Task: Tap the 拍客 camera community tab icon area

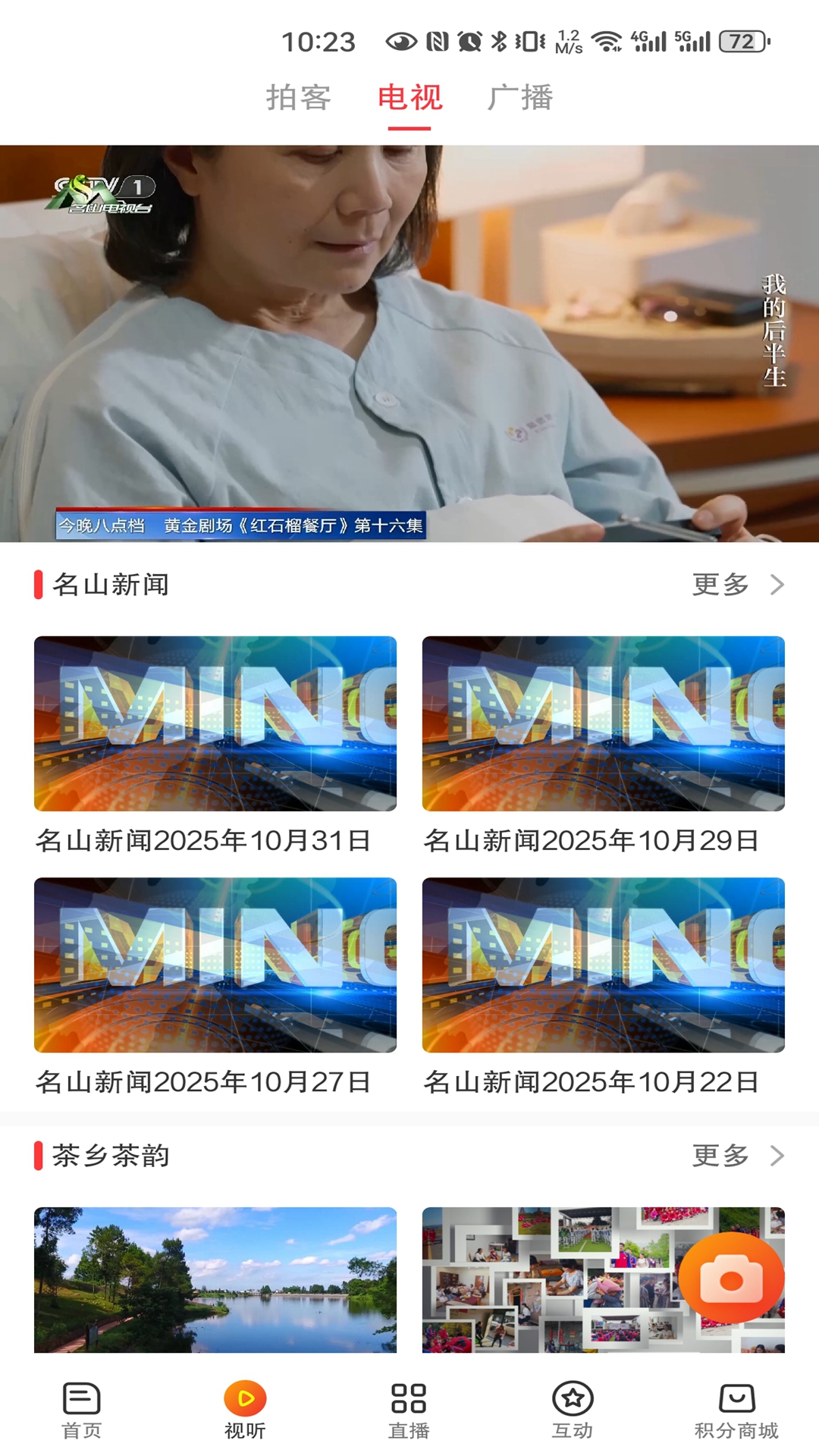Action: click(x=297, y=98)
